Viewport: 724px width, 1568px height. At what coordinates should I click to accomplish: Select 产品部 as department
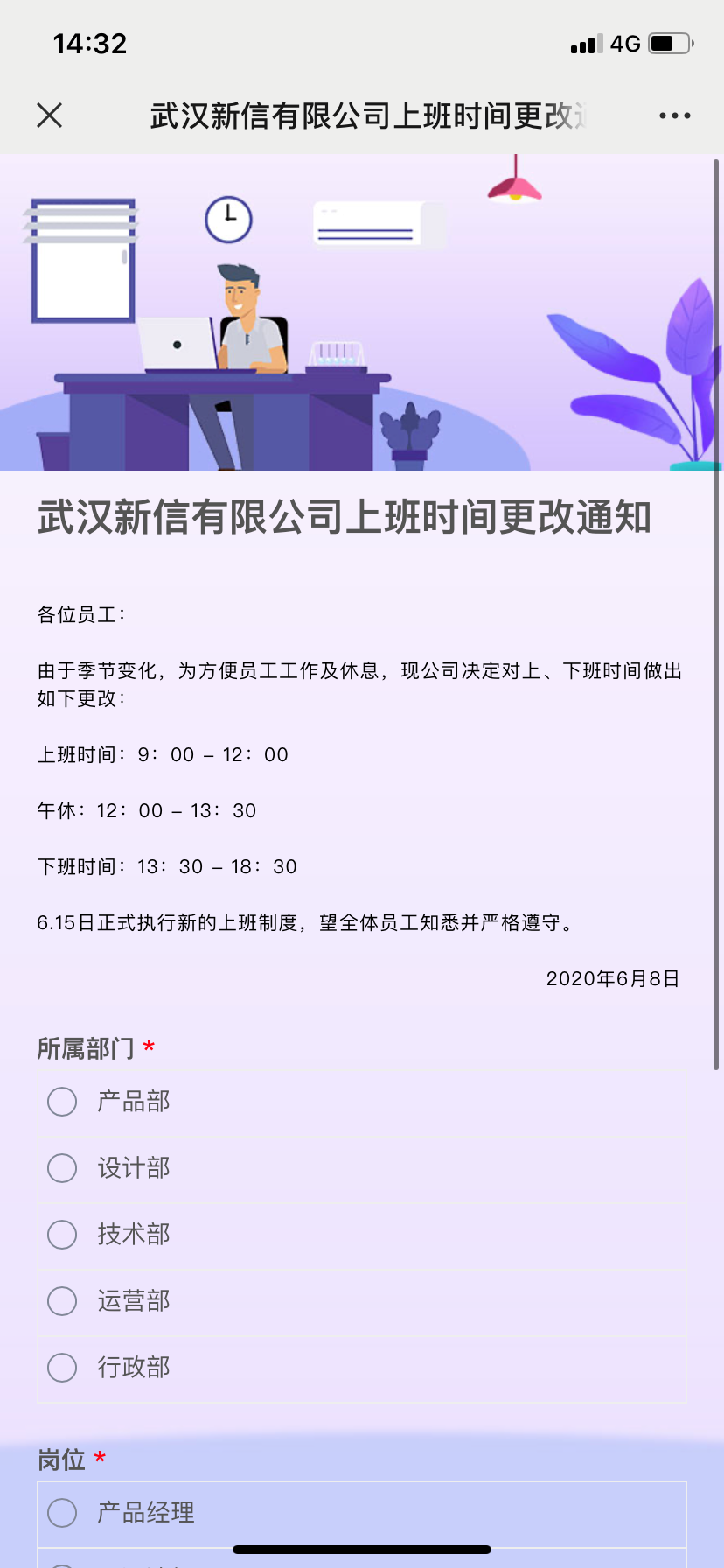click(62, 1102)
